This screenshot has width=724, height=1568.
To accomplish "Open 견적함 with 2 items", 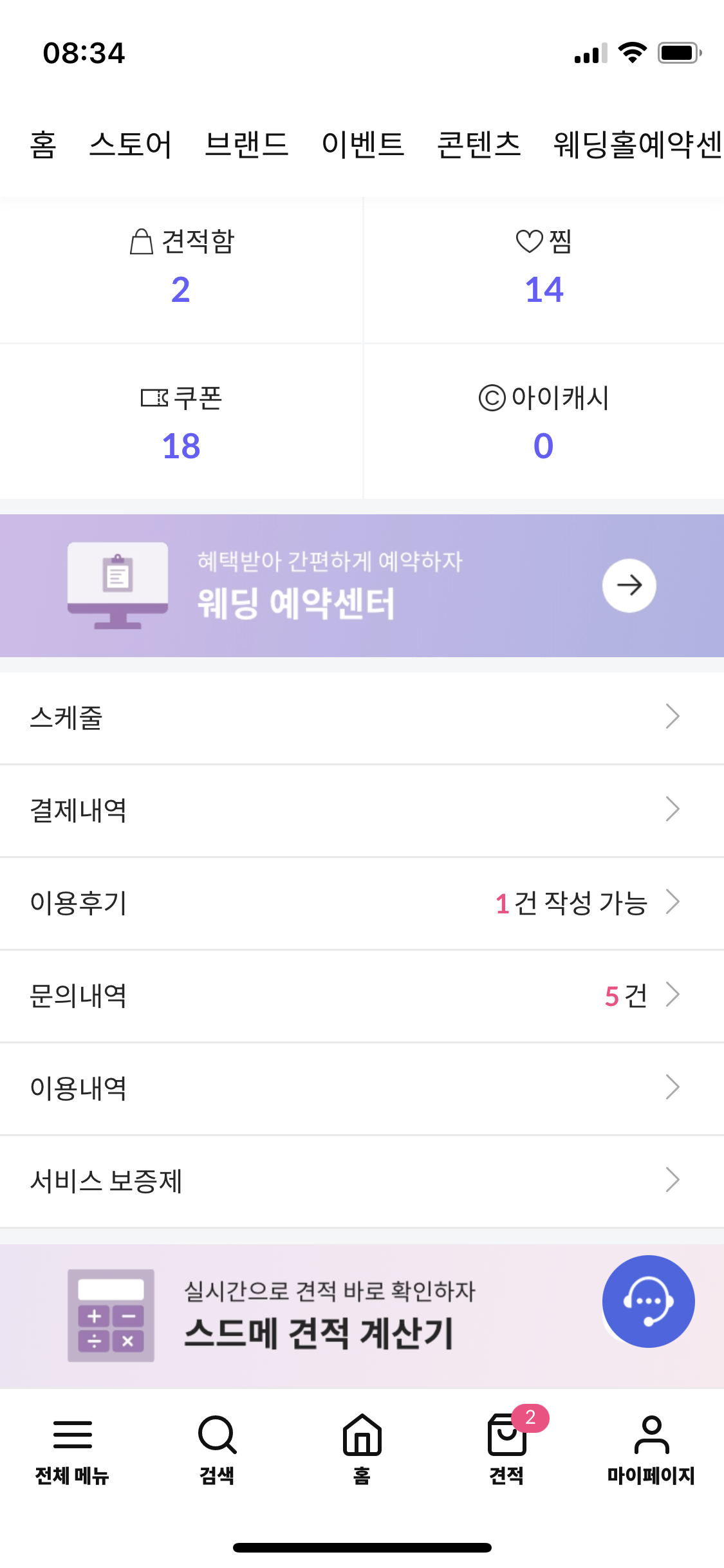I will click(x=181, y=269).
